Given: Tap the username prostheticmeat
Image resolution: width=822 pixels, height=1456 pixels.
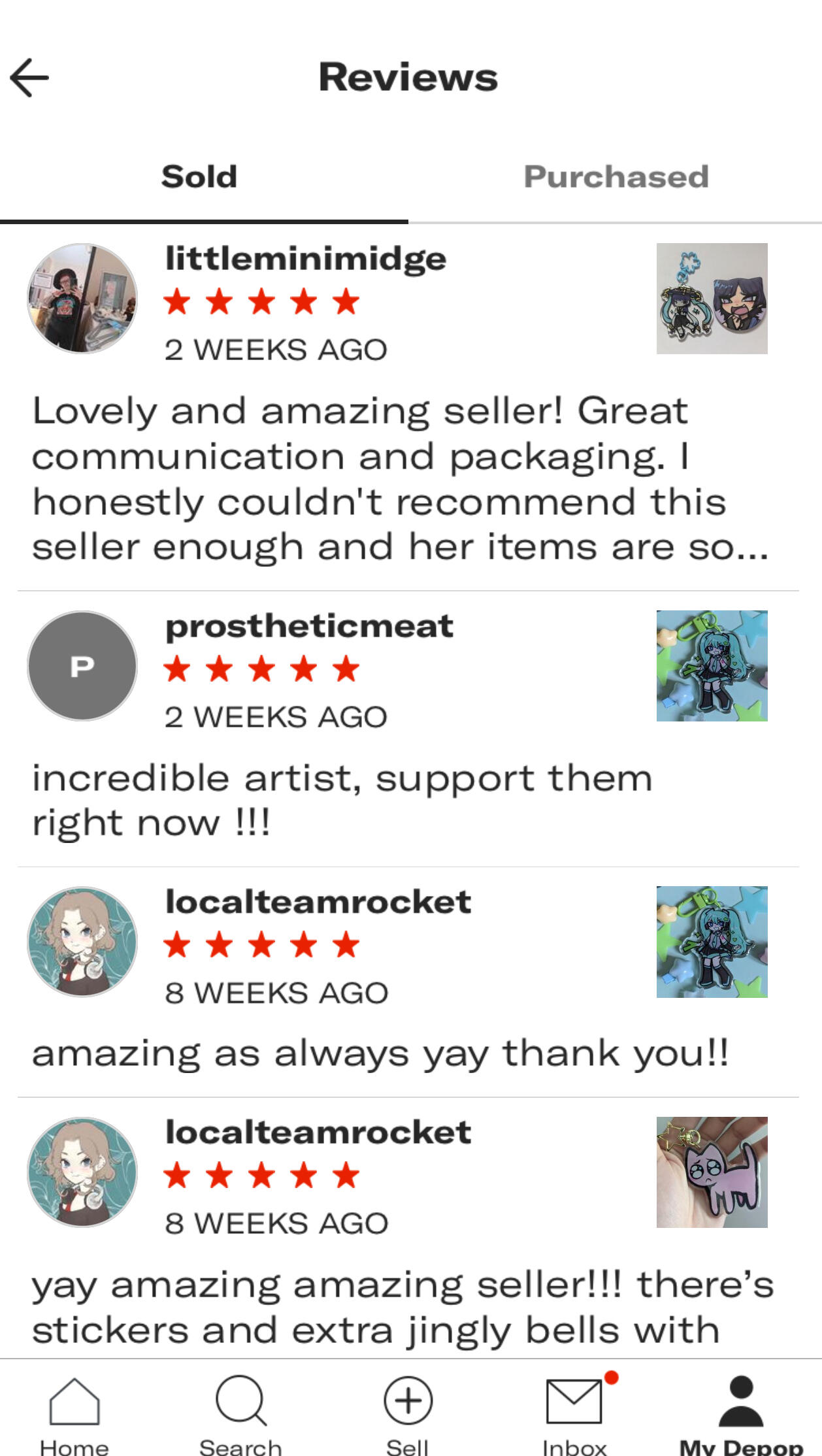Looking at the screenshot, I should [309, 626].
